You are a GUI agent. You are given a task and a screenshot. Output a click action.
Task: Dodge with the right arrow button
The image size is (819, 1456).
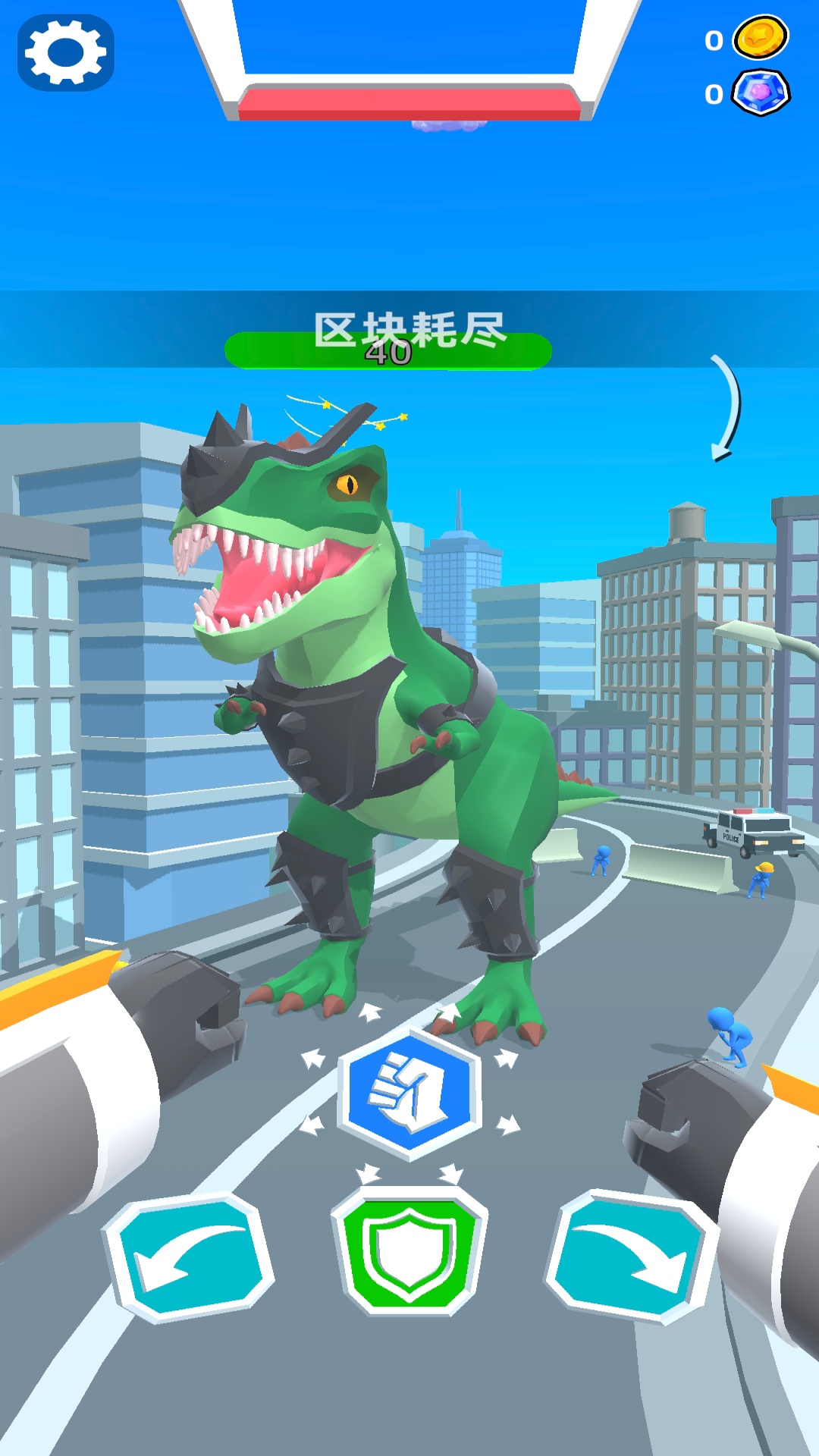(x=629, y=1257)
